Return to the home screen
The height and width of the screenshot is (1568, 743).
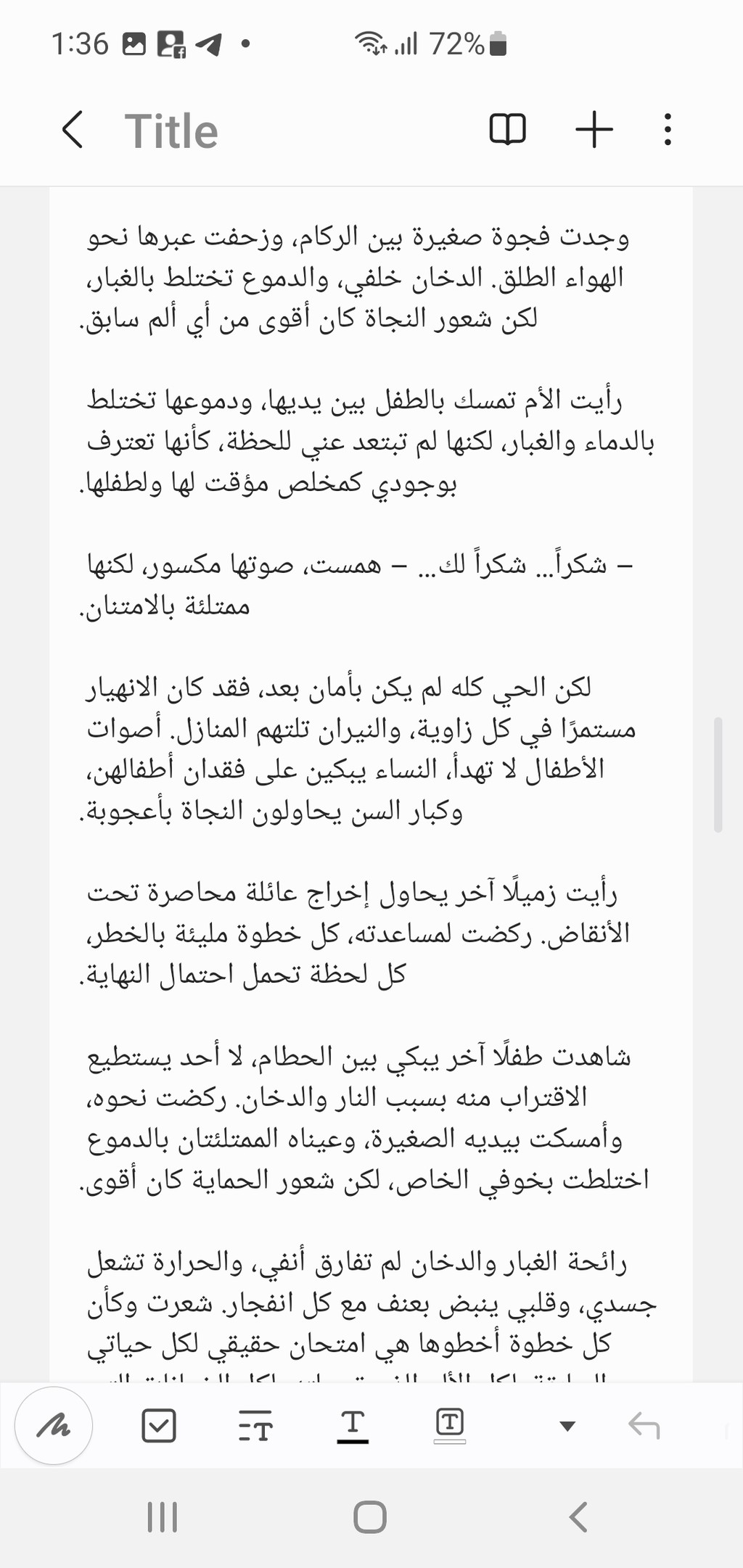coord(370,1517)
